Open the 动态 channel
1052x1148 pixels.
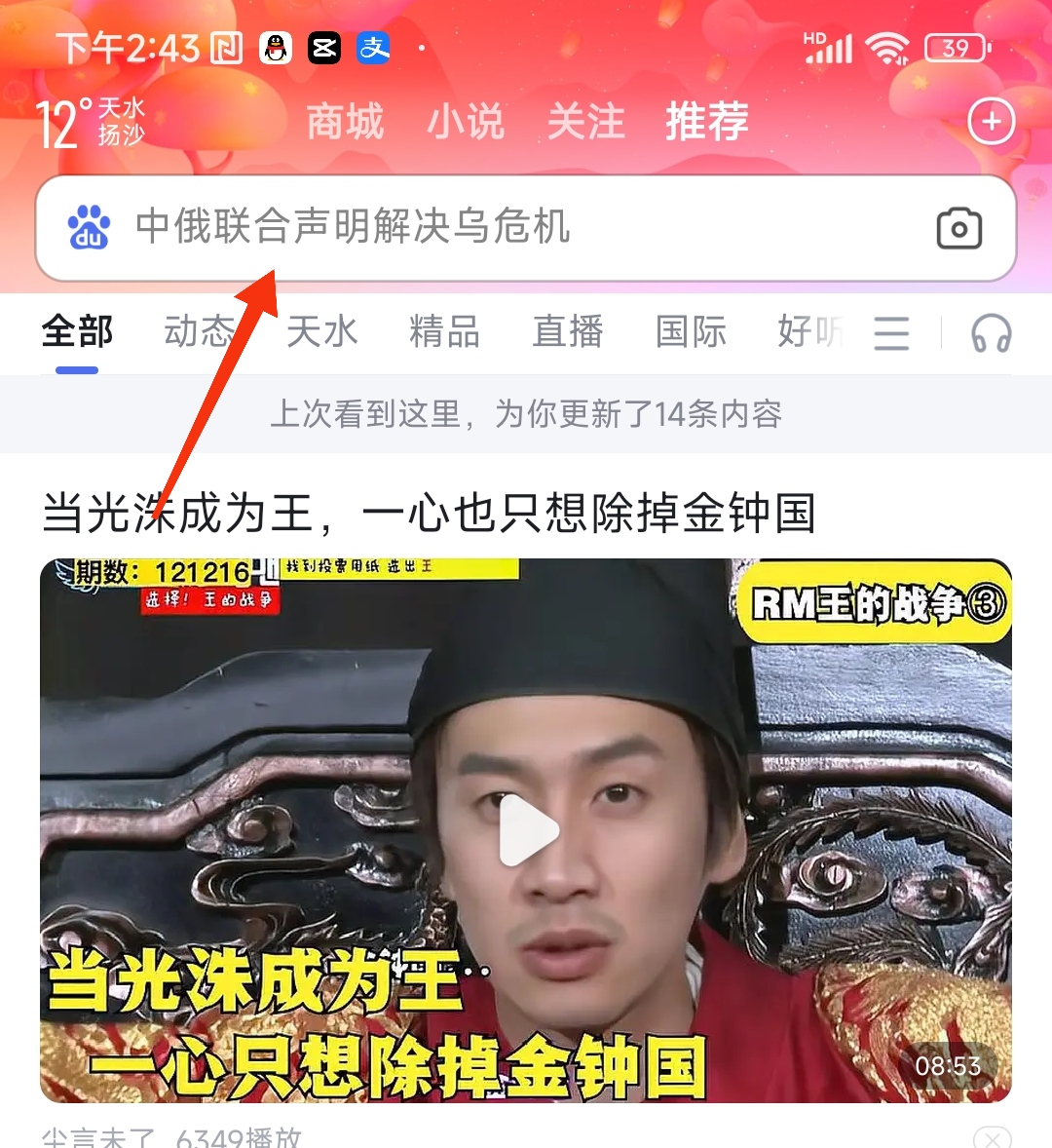pos(200,332)
